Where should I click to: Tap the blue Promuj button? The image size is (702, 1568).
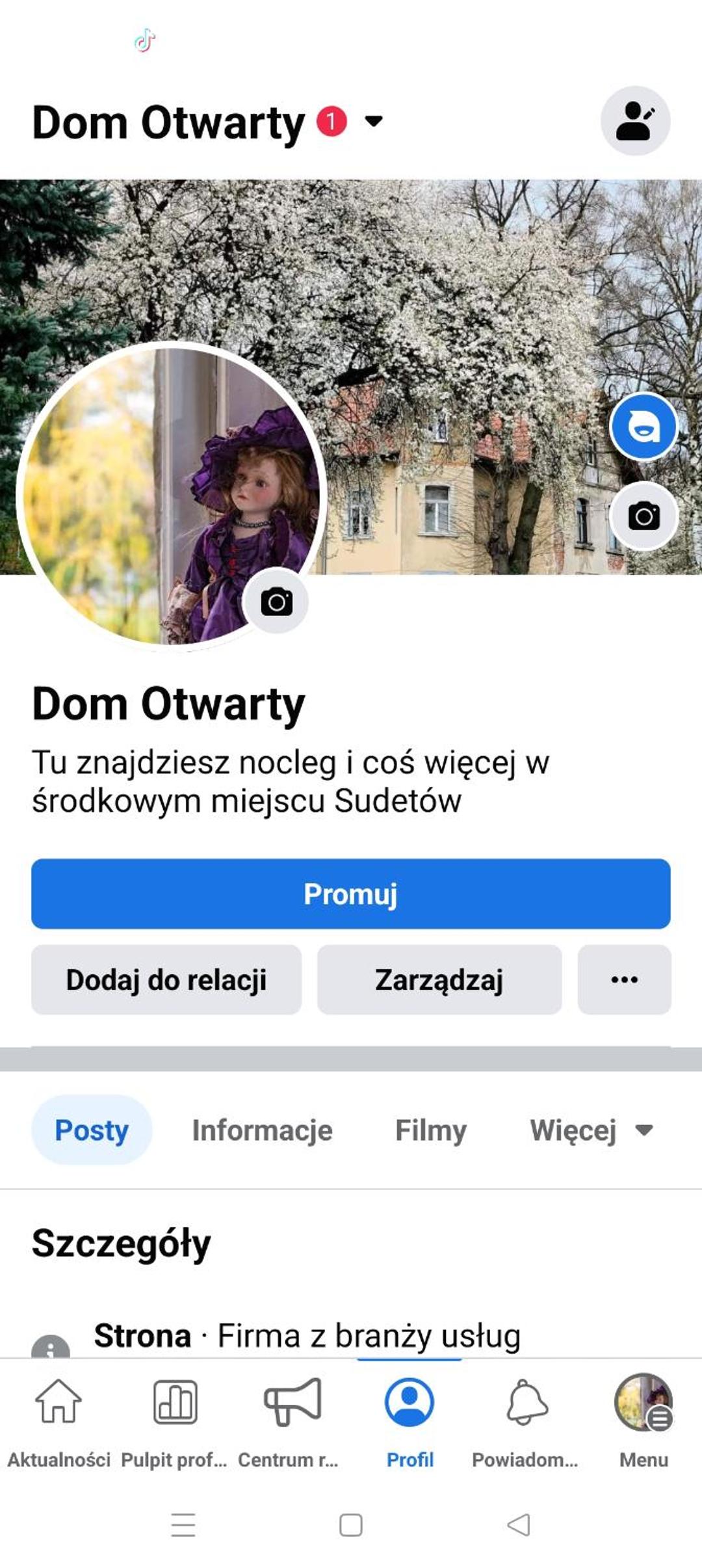(351, 894)
